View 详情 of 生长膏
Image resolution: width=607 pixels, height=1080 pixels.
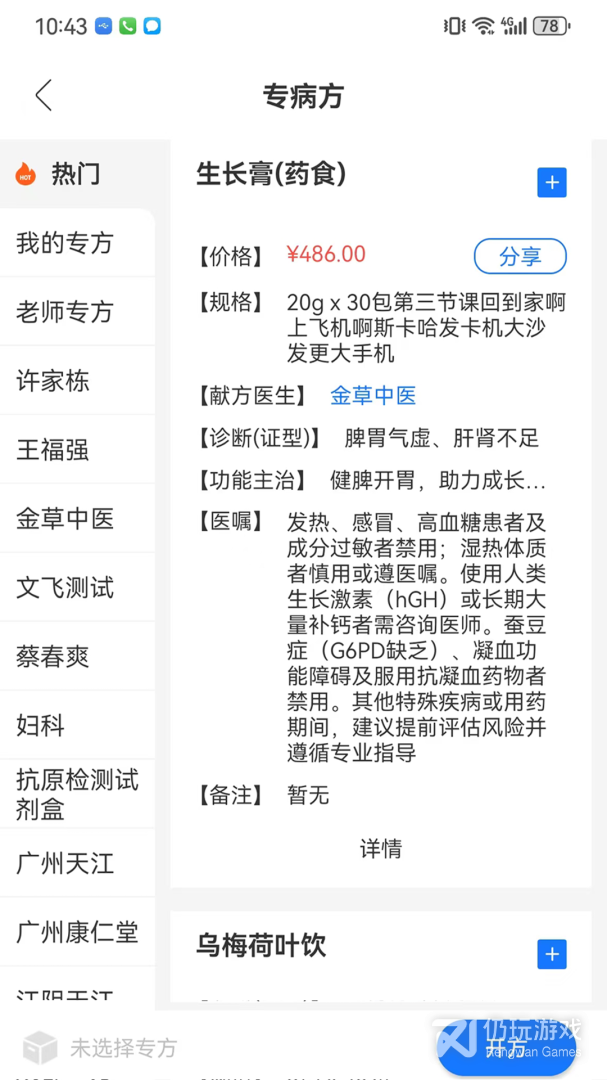pyautogui.click(x=381, y=849)
